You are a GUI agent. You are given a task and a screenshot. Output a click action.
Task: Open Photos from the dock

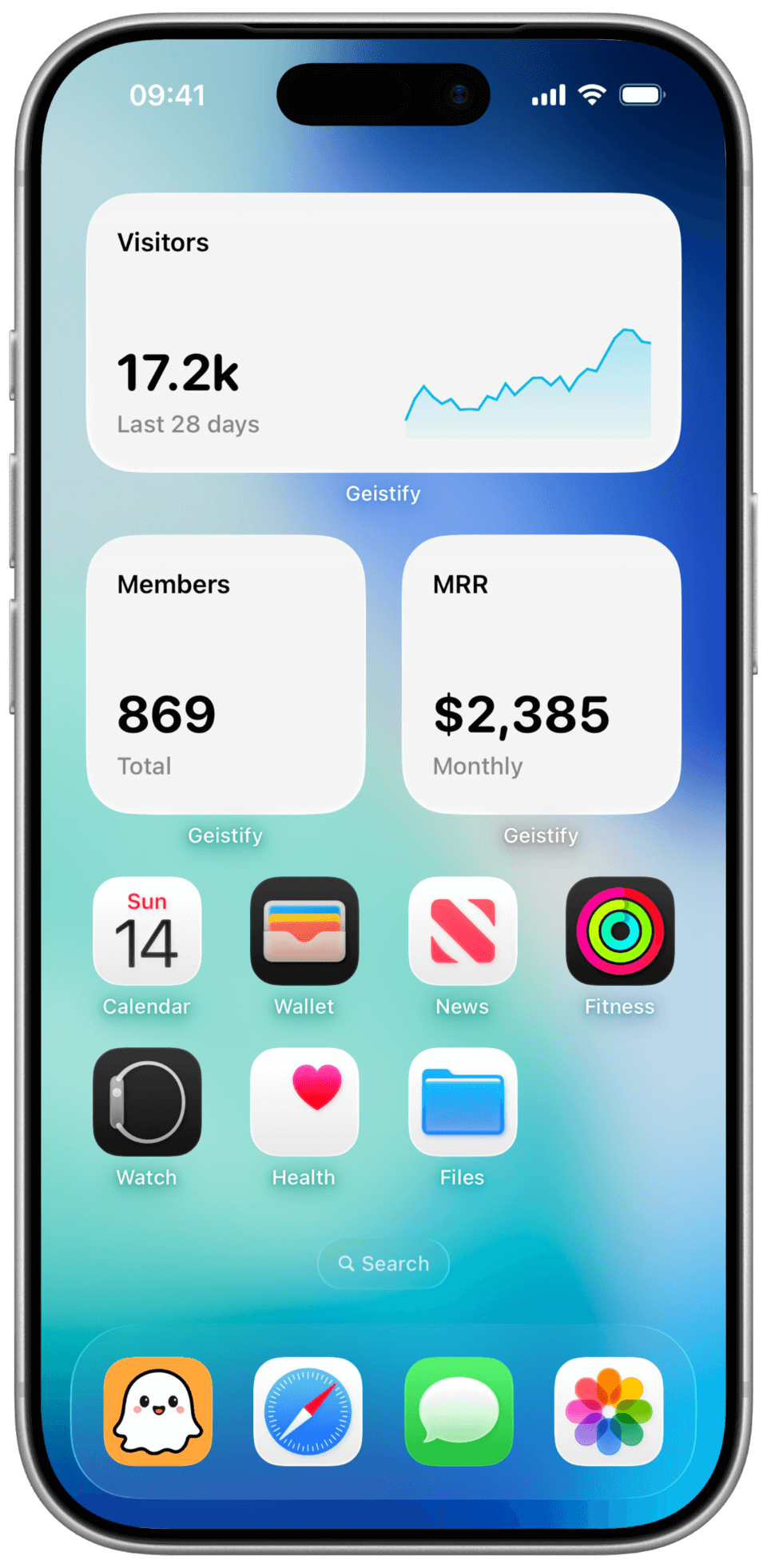tap(609, 1411)
